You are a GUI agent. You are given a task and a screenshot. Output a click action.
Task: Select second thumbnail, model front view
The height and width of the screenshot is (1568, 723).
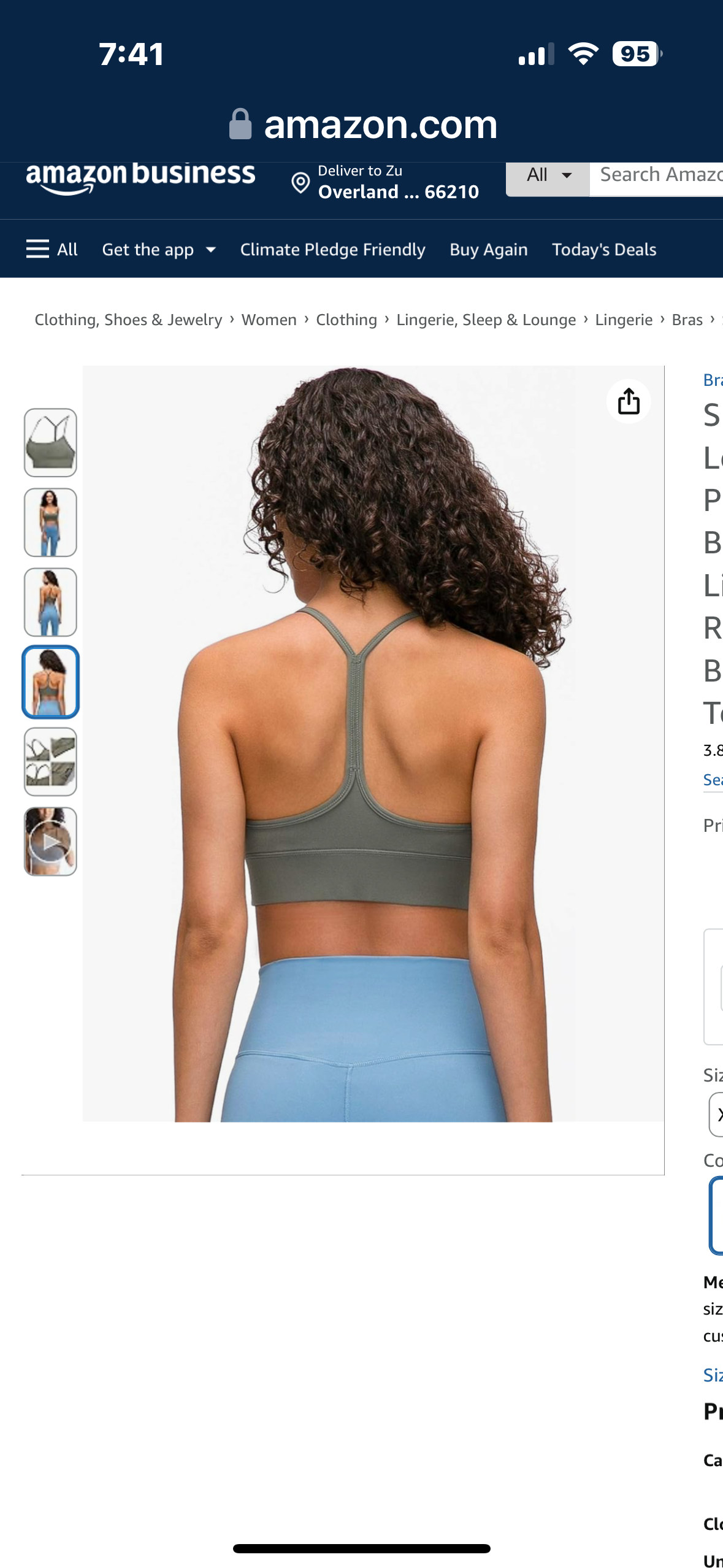tap(50, 522)
